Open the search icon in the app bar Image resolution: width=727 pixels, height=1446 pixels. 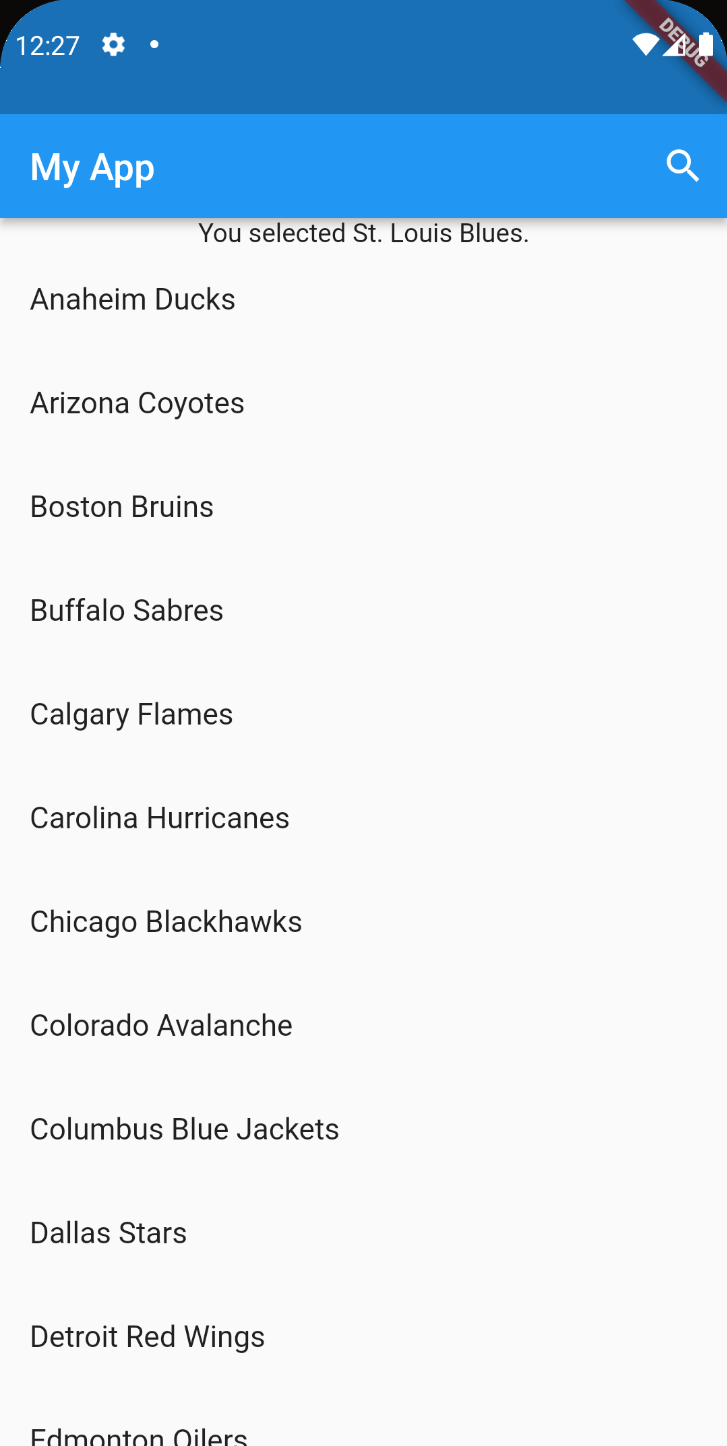[x=682, y=166]
